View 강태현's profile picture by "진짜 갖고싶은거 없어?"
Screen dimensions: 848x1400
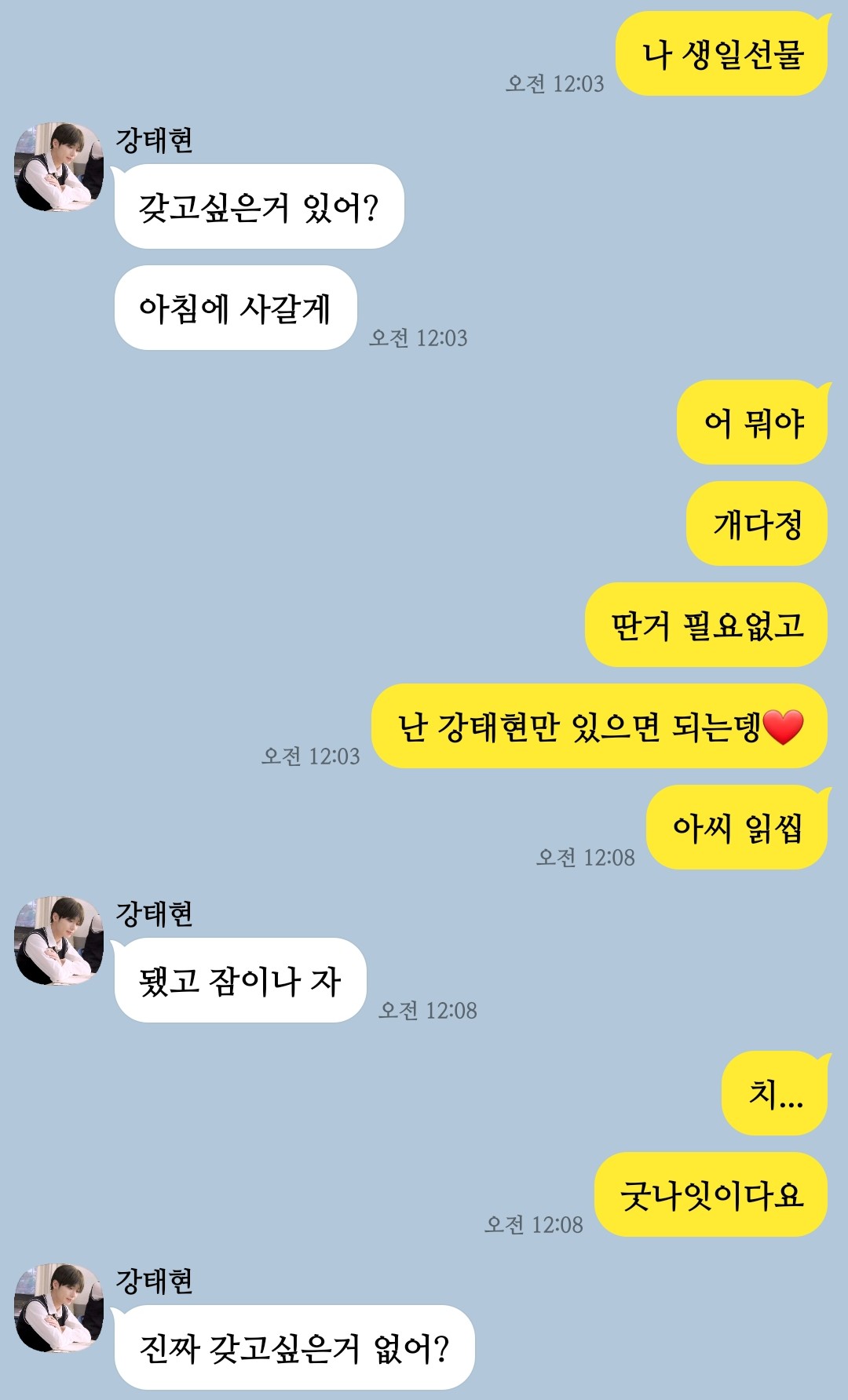59,1307
